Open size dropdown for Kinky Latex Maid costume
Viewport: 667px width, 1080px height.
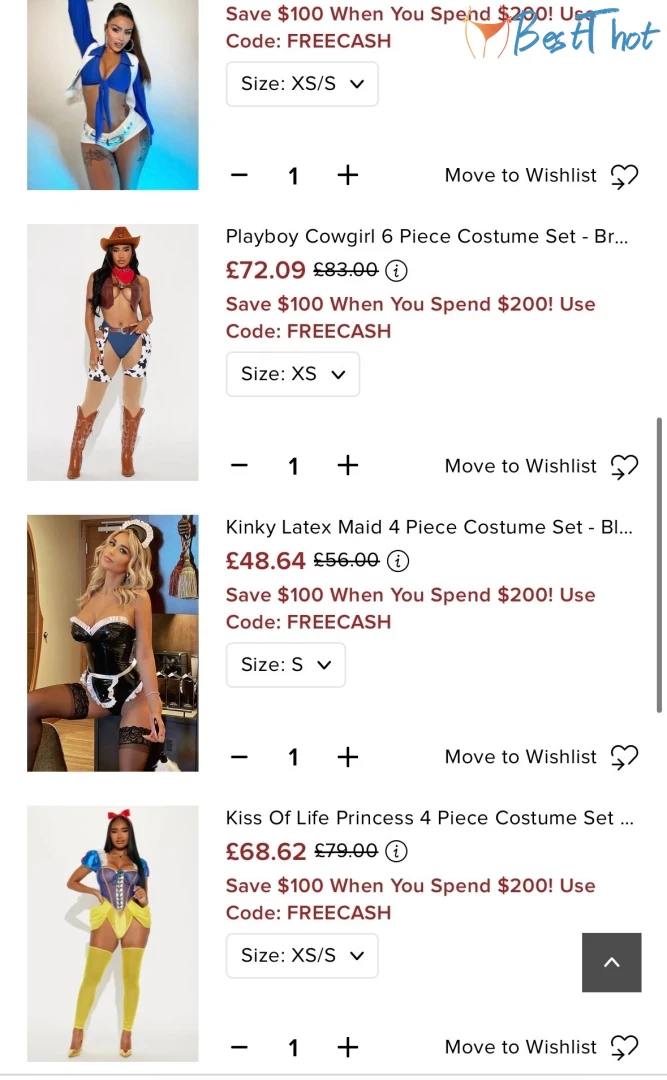pyautogui.click(x=285, y=665)
